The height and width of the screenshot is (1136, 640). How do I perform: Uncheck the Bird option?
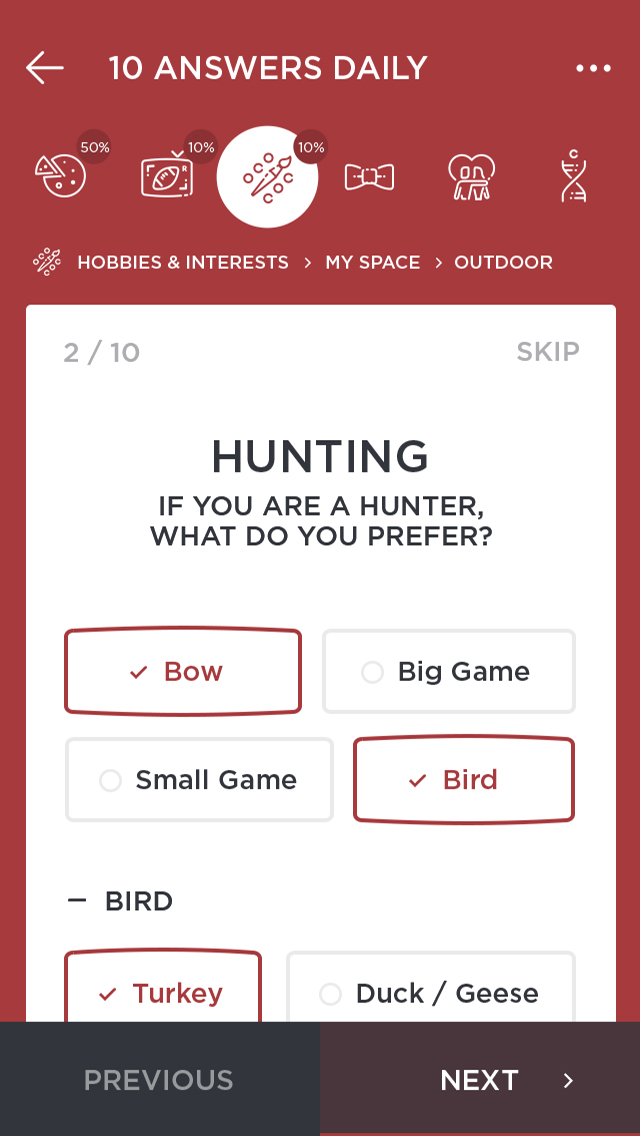point(463,780)
